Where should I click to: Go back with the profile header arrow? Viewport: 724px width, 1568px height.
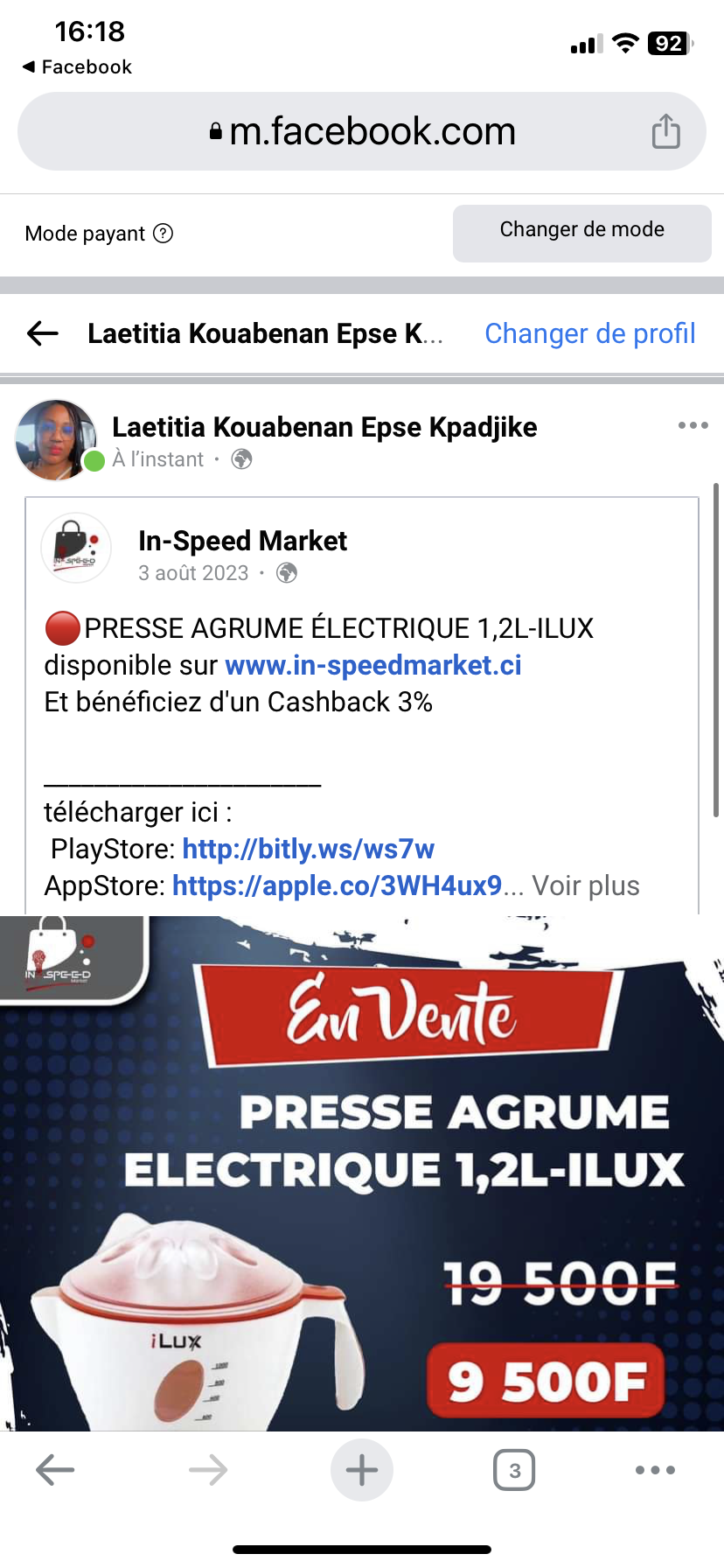click(42, 332)
